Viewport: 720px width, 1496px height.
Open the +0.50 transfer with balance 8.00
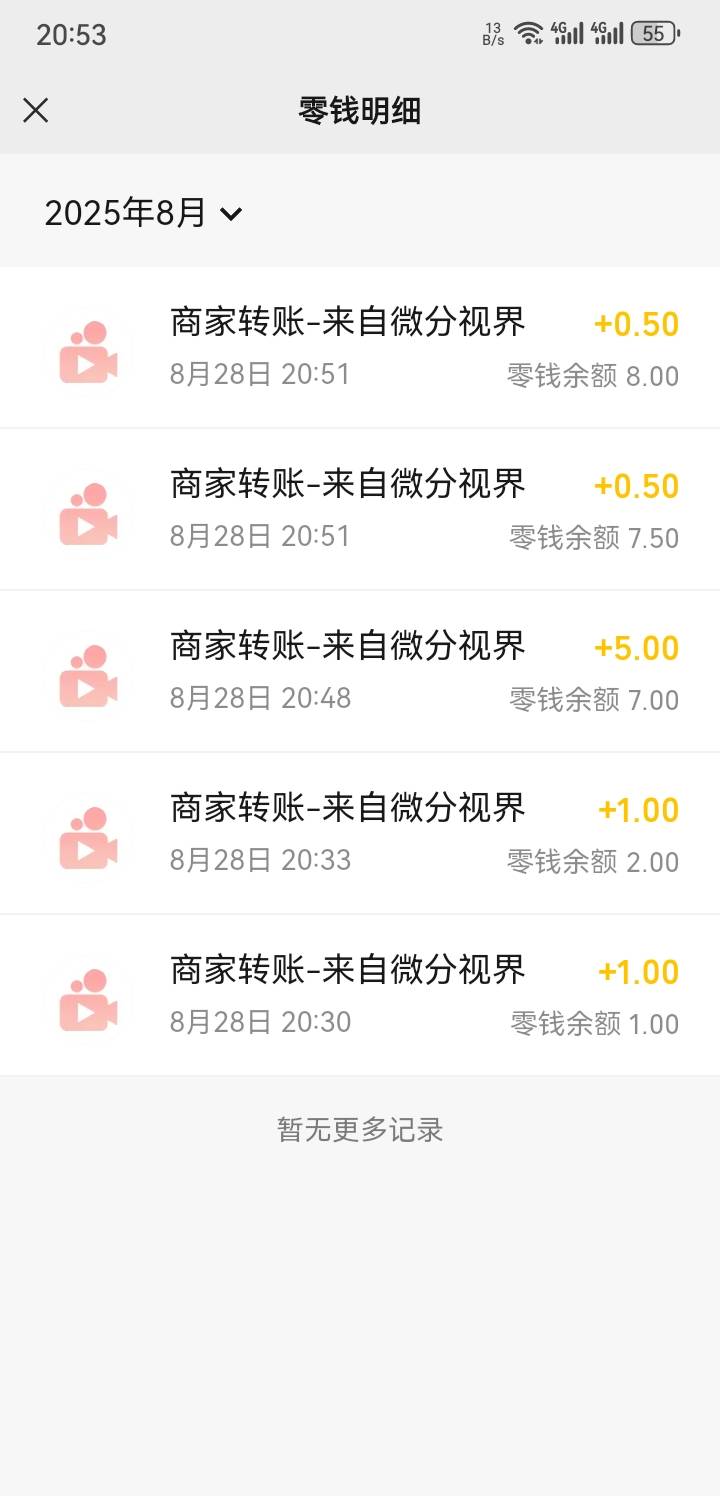click(360, 348)
